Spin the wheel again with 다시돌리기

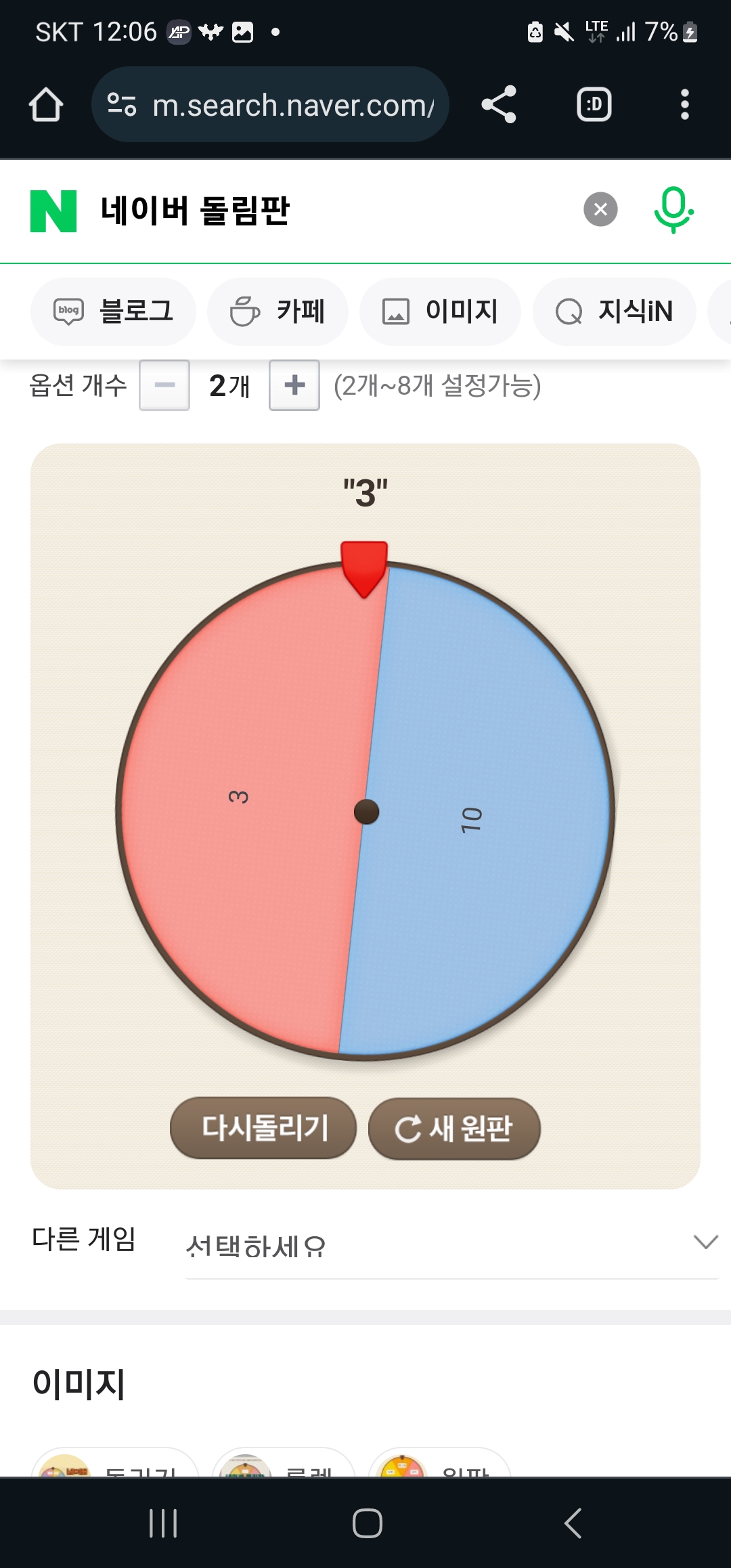pyautogui.click(x=263, y=1128)
